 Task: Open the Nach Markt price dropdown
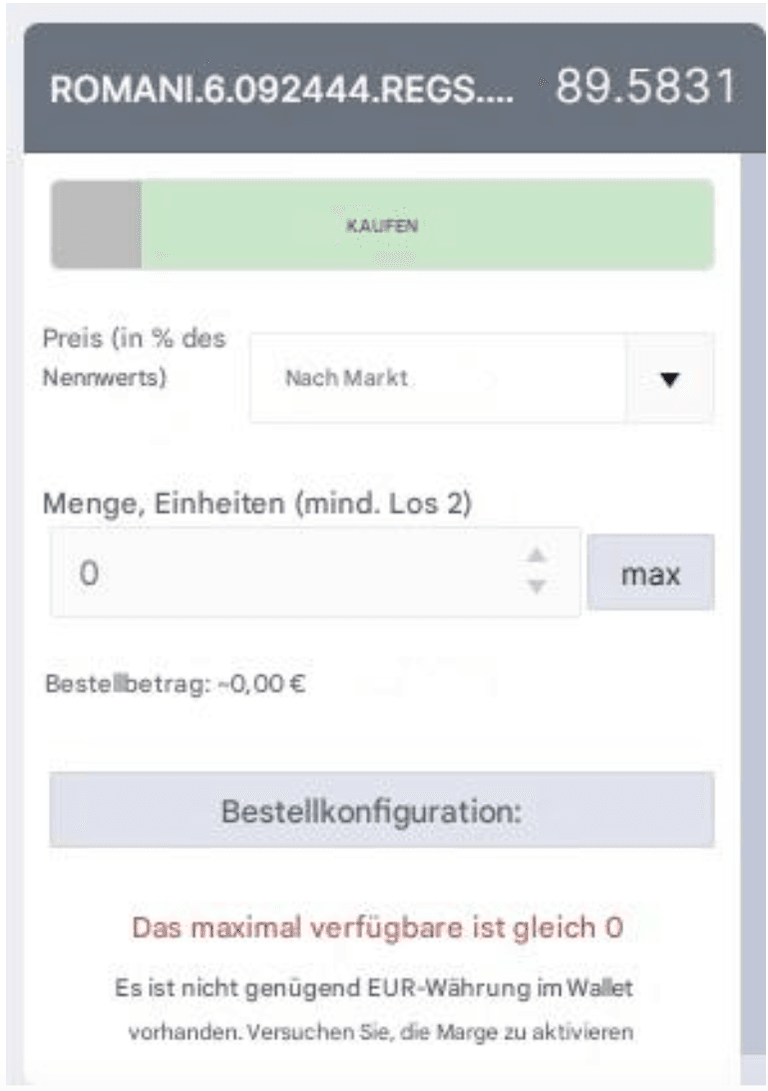click(669, 380)
